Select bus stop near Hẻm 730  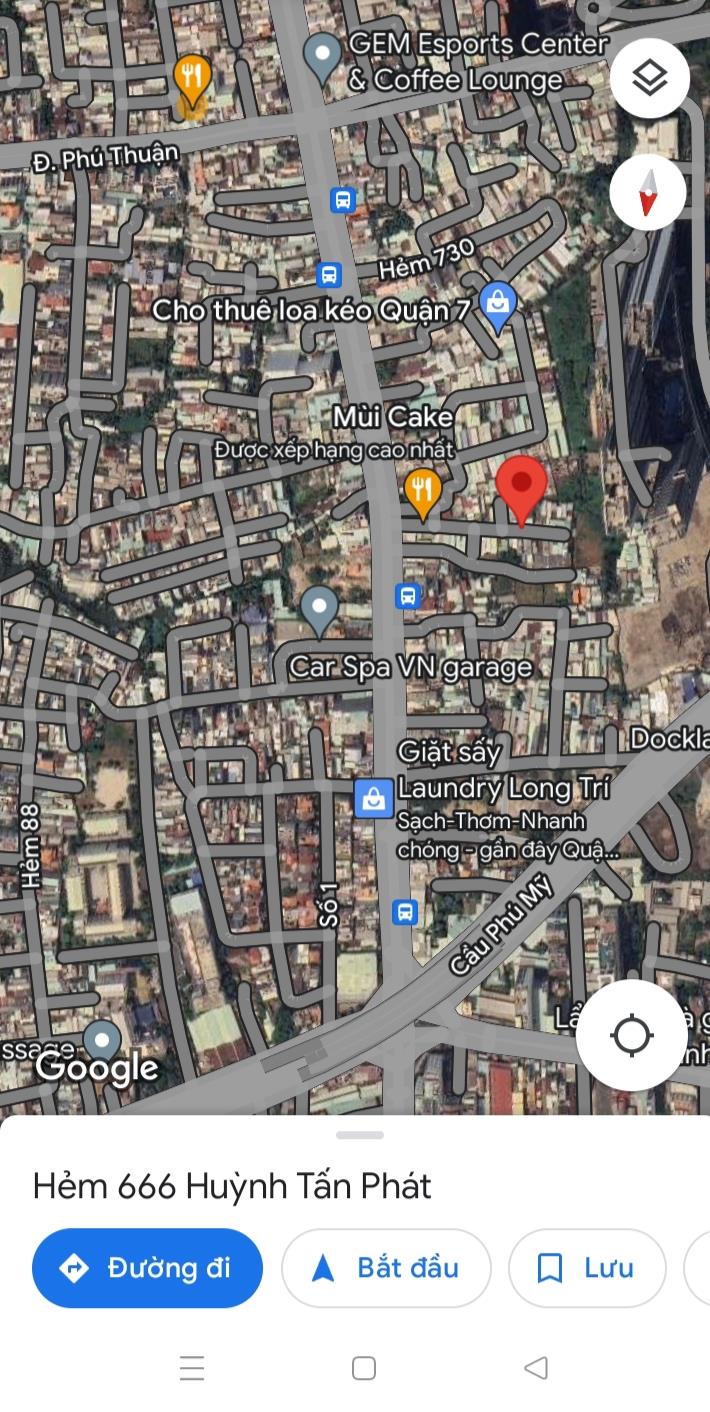329,274
